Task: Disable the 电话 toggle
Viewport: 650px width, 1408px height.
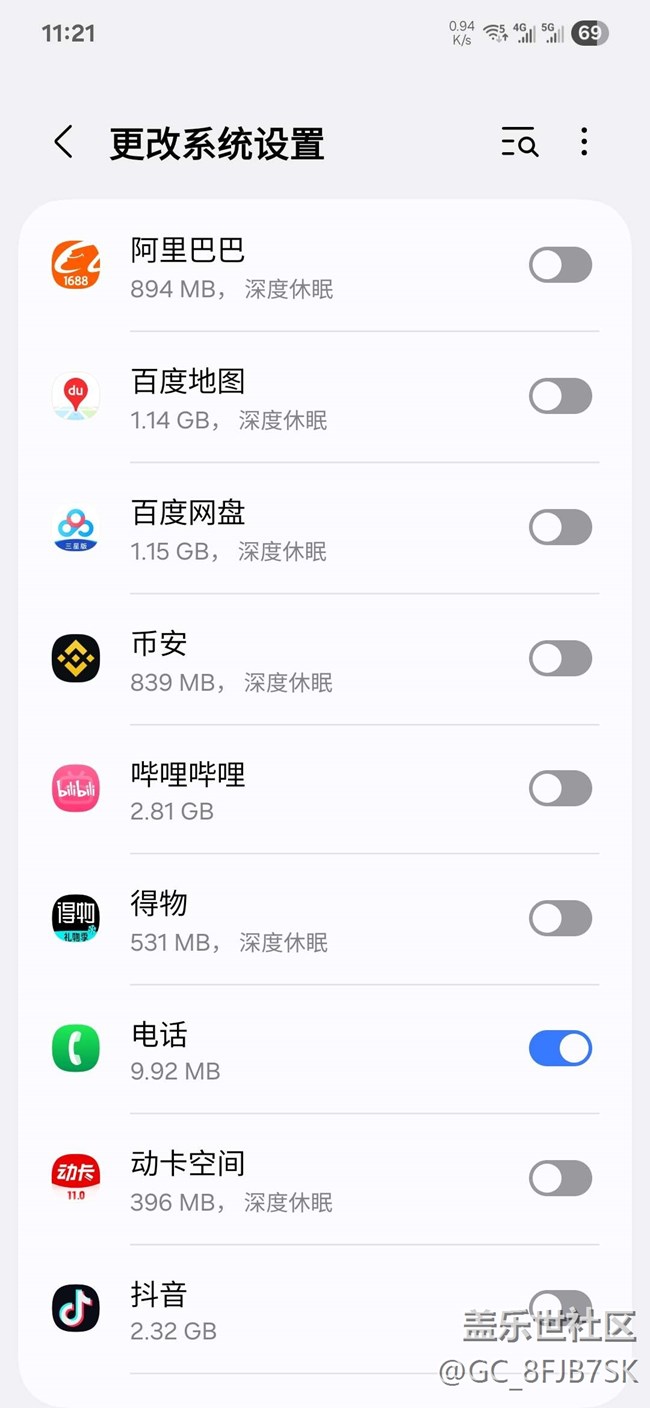Action: click(x=560, y=1048)
